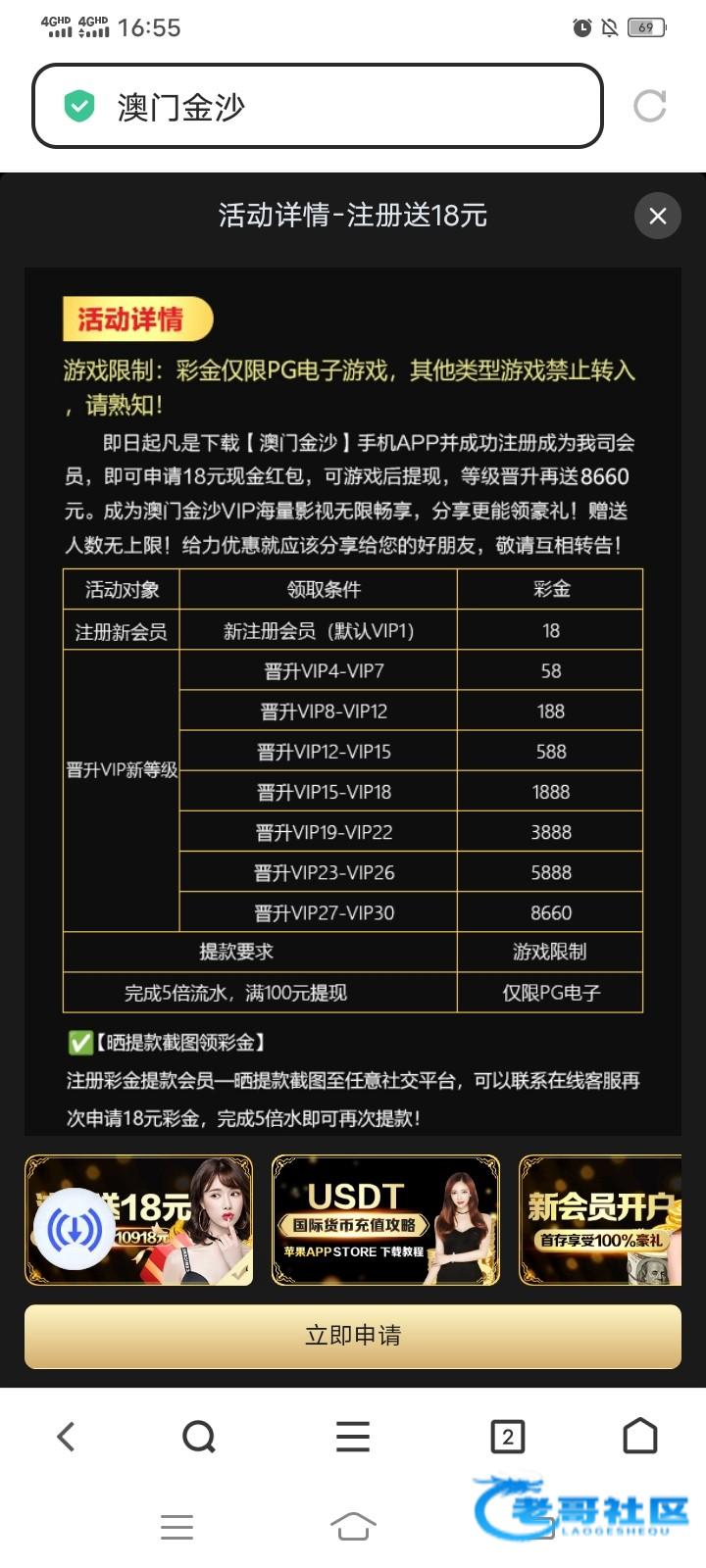This screenshot has width=706, height=1568.
Task: Tap the system home button
Action: pyautogui.click(x=353, y=1526)
